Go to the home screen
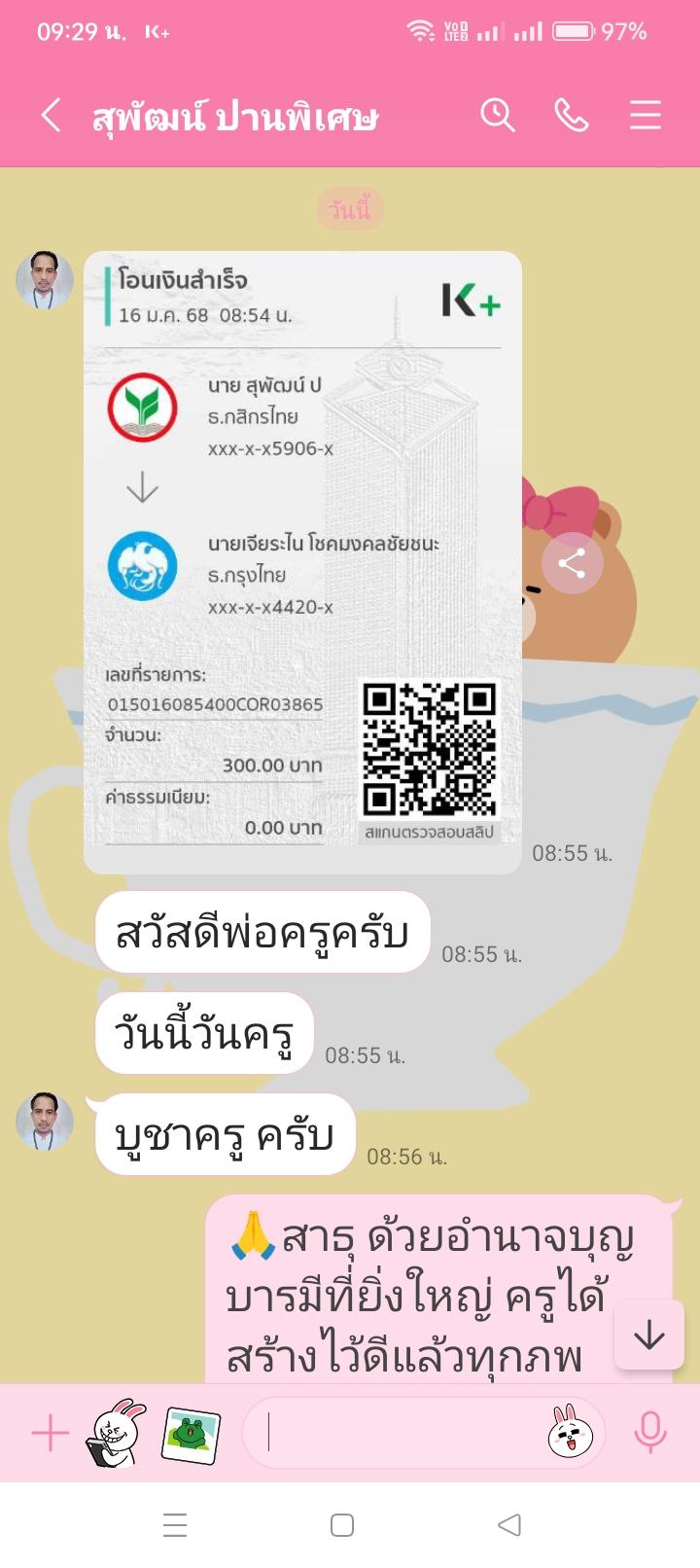The width and height of the screenshot is (700, 1568). point(342,1524)
